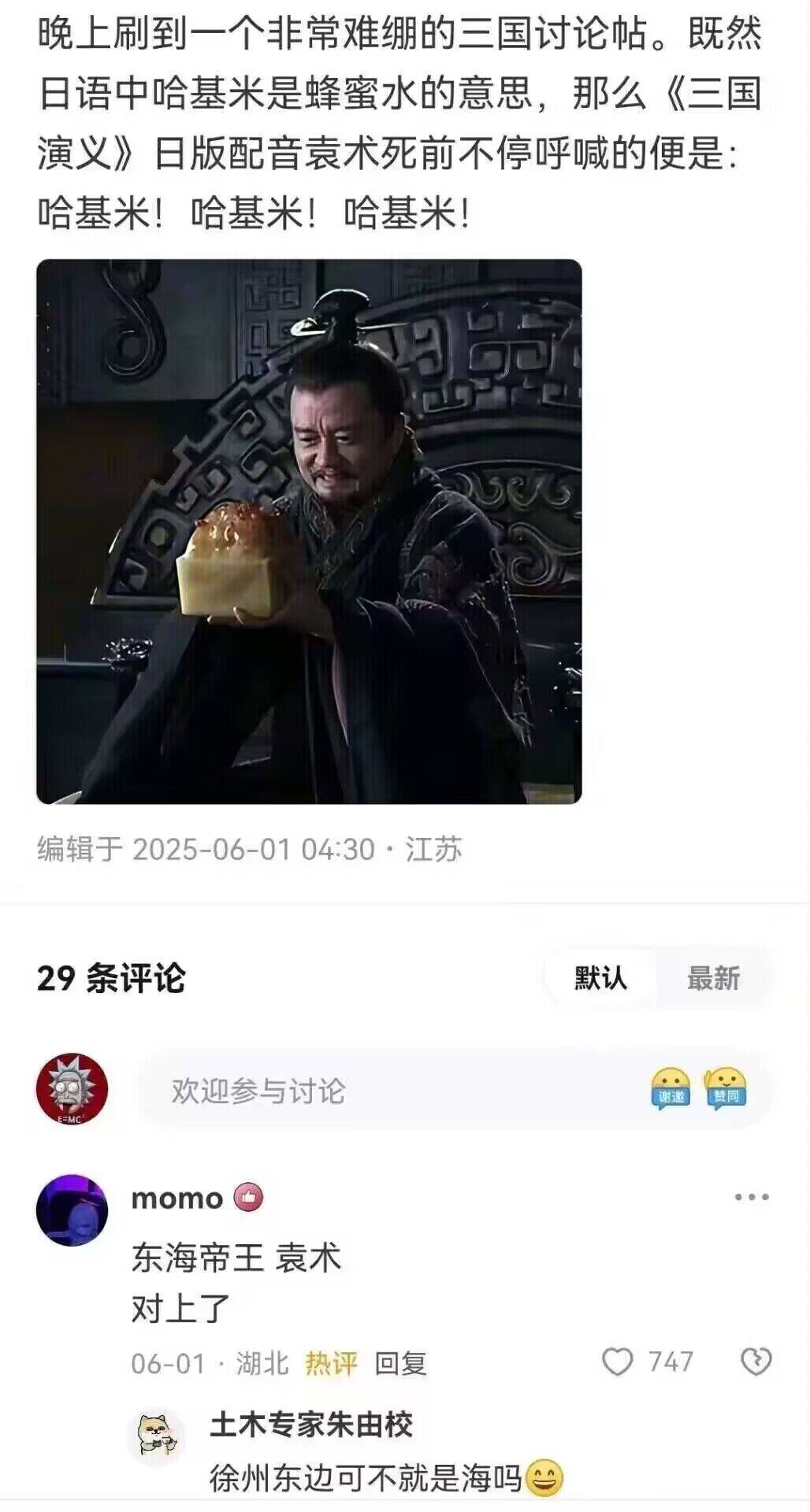Screen dimensions: 810x1512
Task: Dislike momo's comment with broken heart
Action: tap(756, 1362)
